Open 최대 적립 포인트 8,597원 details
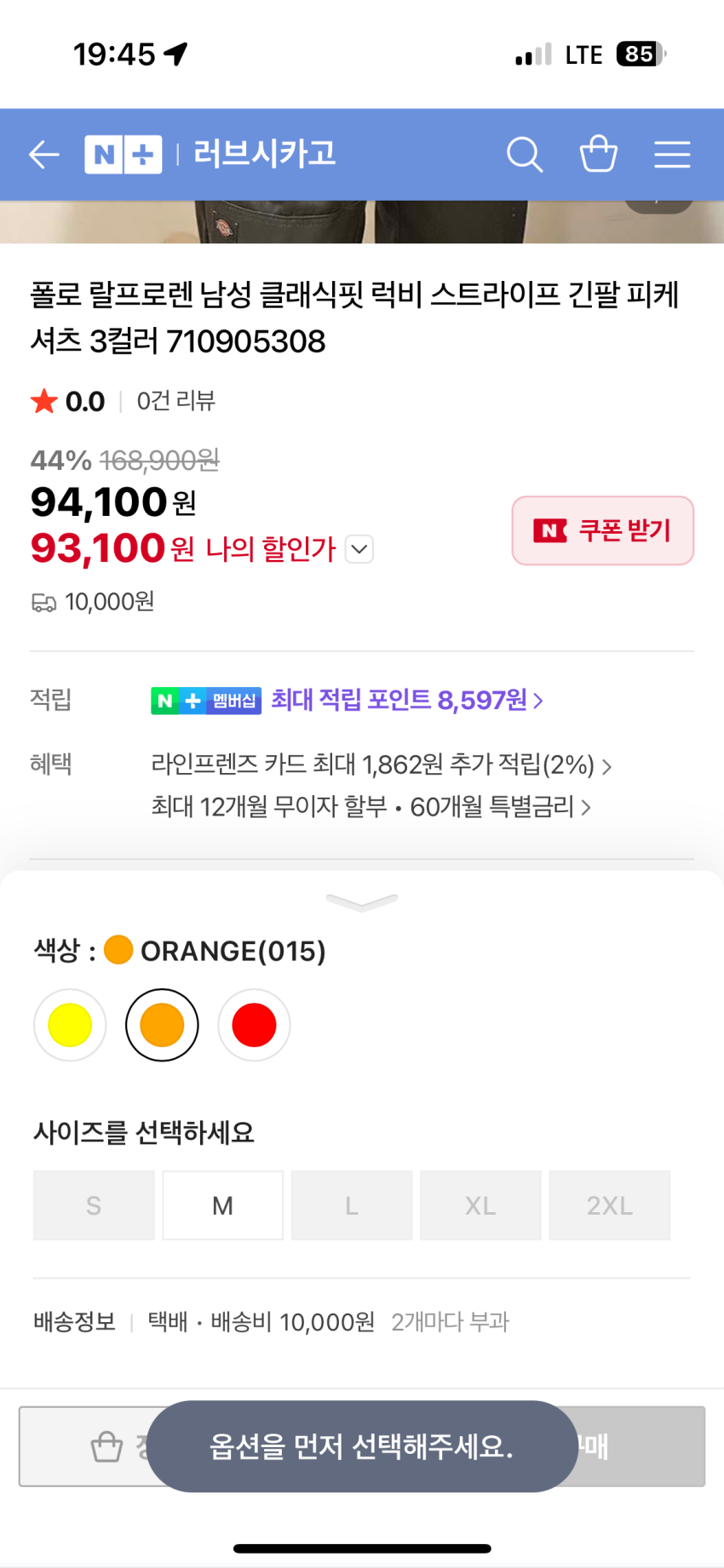724x1568 pixels. point(406,700)
